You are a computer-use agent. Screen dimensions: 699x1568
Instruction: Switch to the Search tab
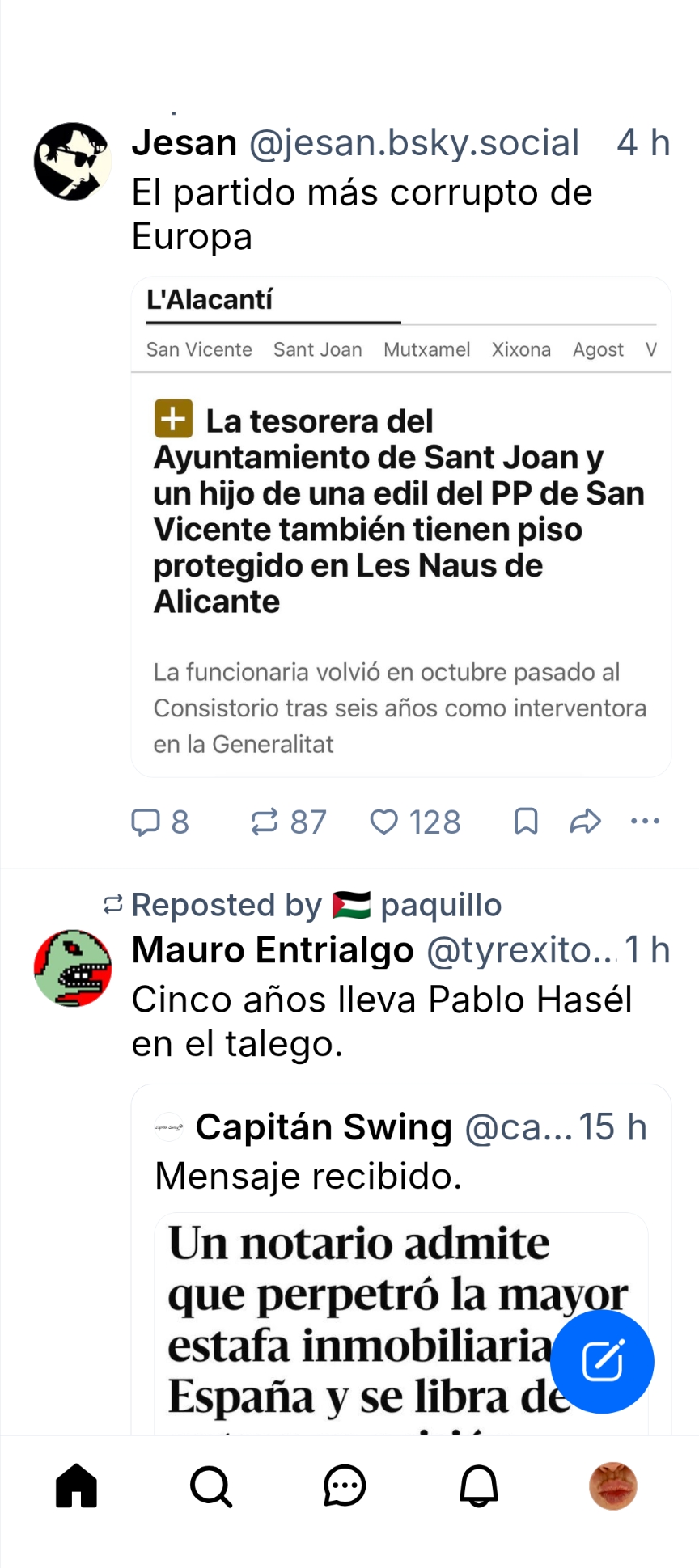click(211, 1486)
